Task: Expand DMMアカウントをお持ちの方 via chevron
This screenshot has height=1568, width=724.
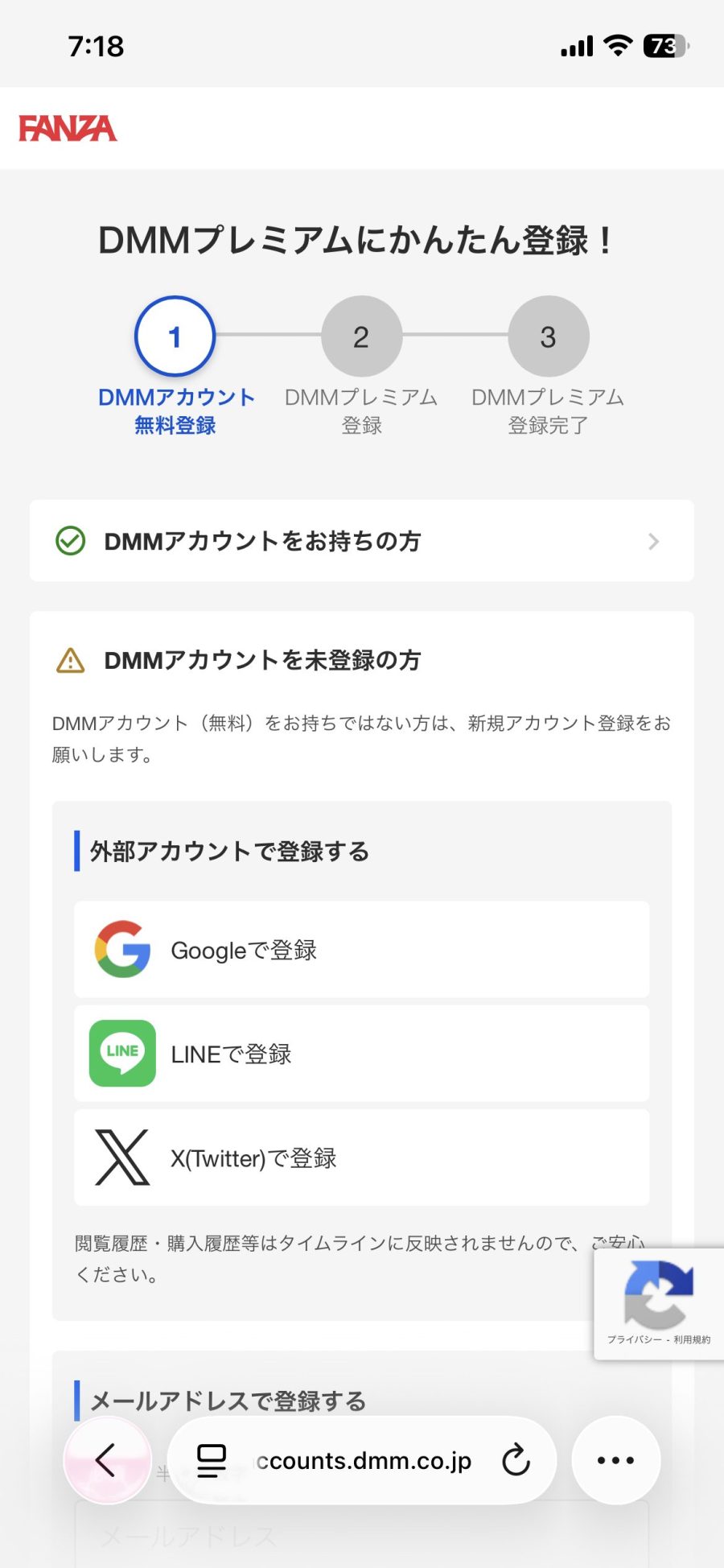Action: click(655, 541)
